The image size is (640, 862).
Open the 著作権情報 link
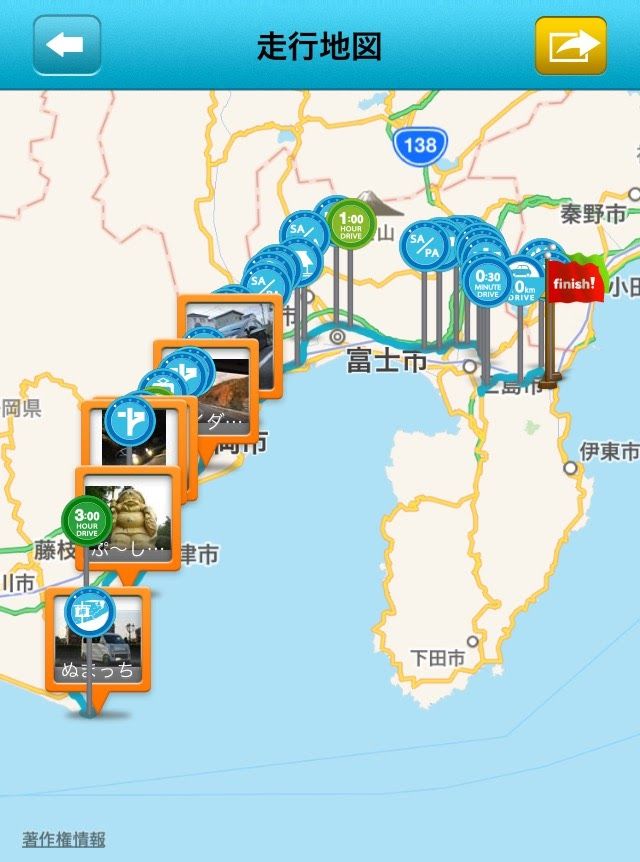click(x=64, y=839)
